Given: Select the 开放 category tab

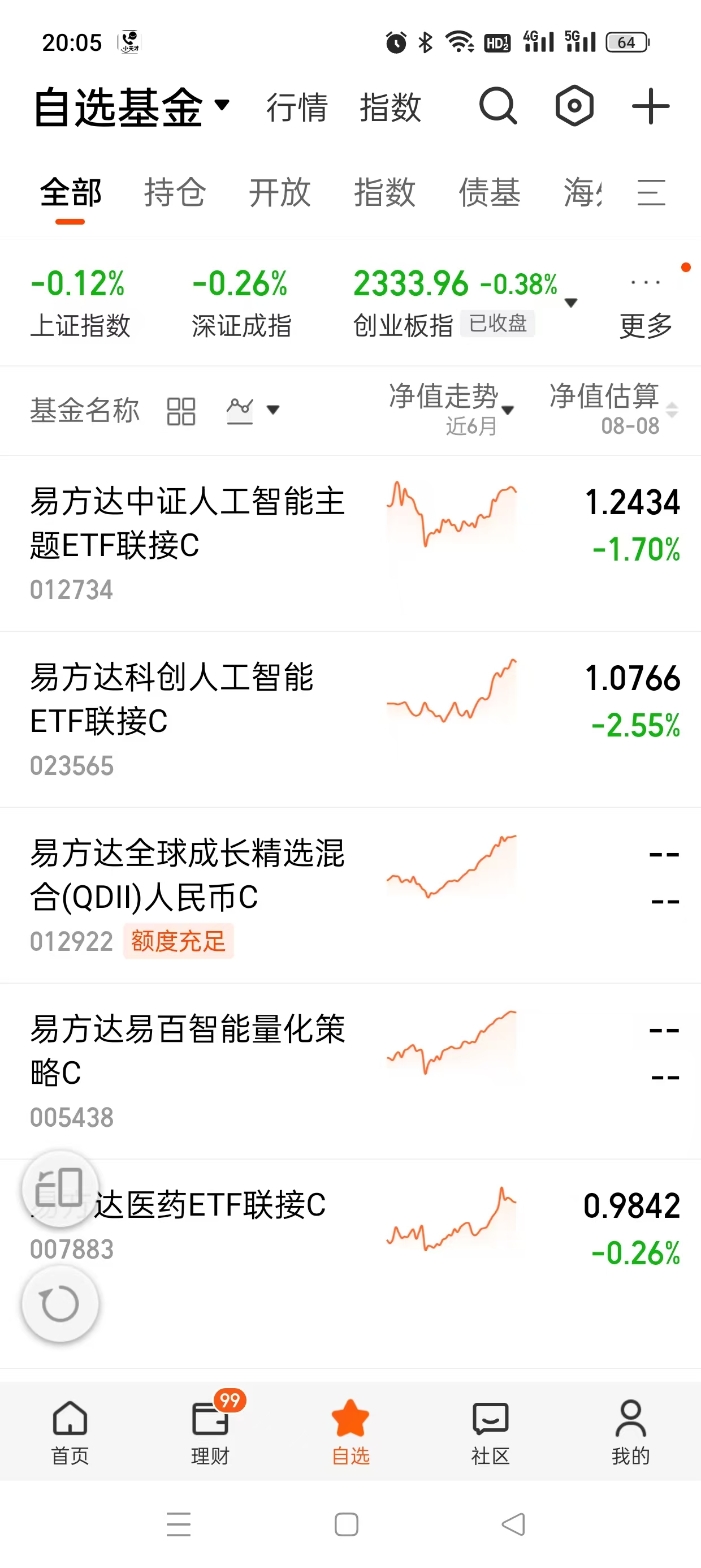Looking at the screenshot, I should (280, 193).
